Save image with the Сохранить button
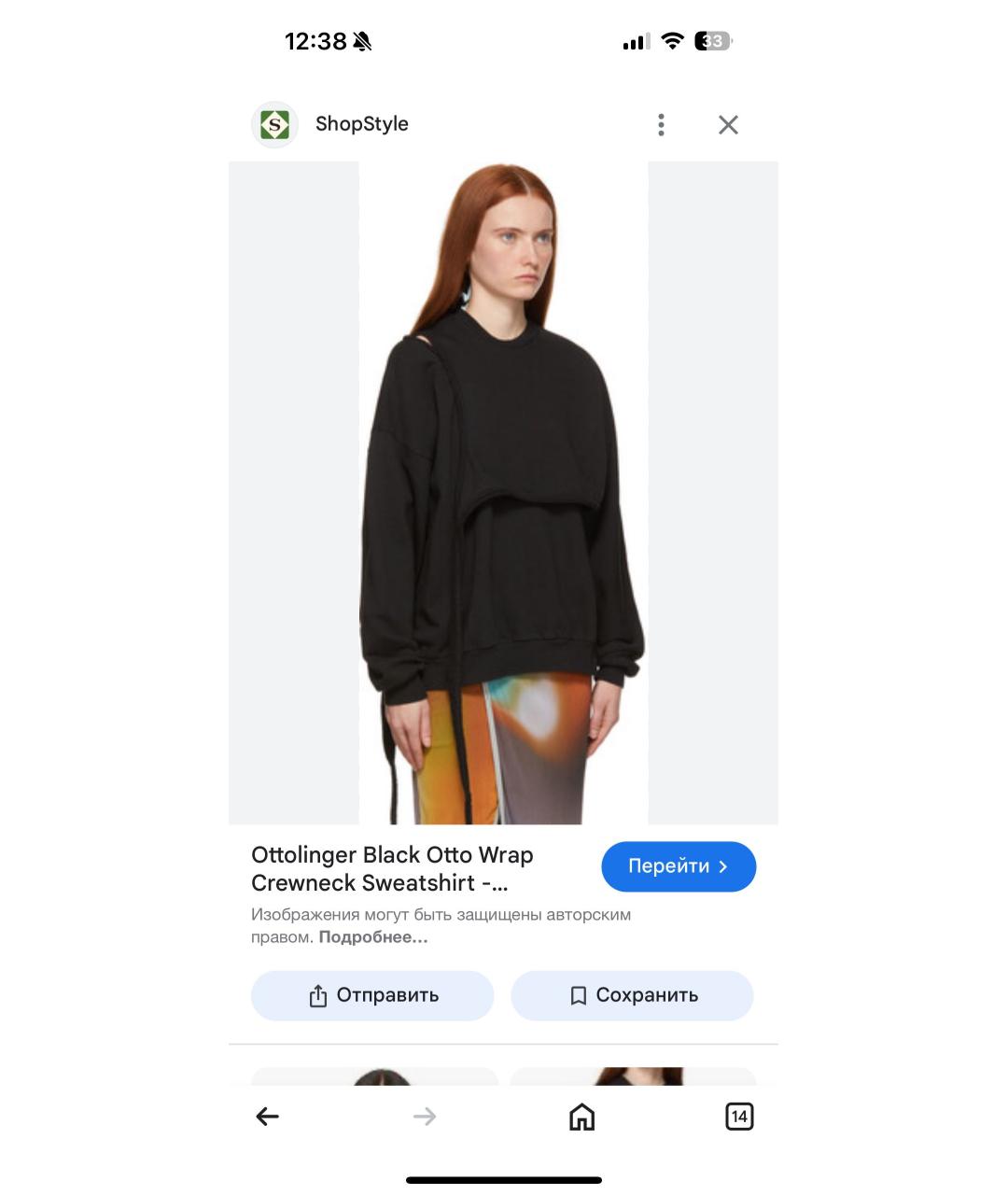This screenshot has width=1008, height=1195. [632, 995]
